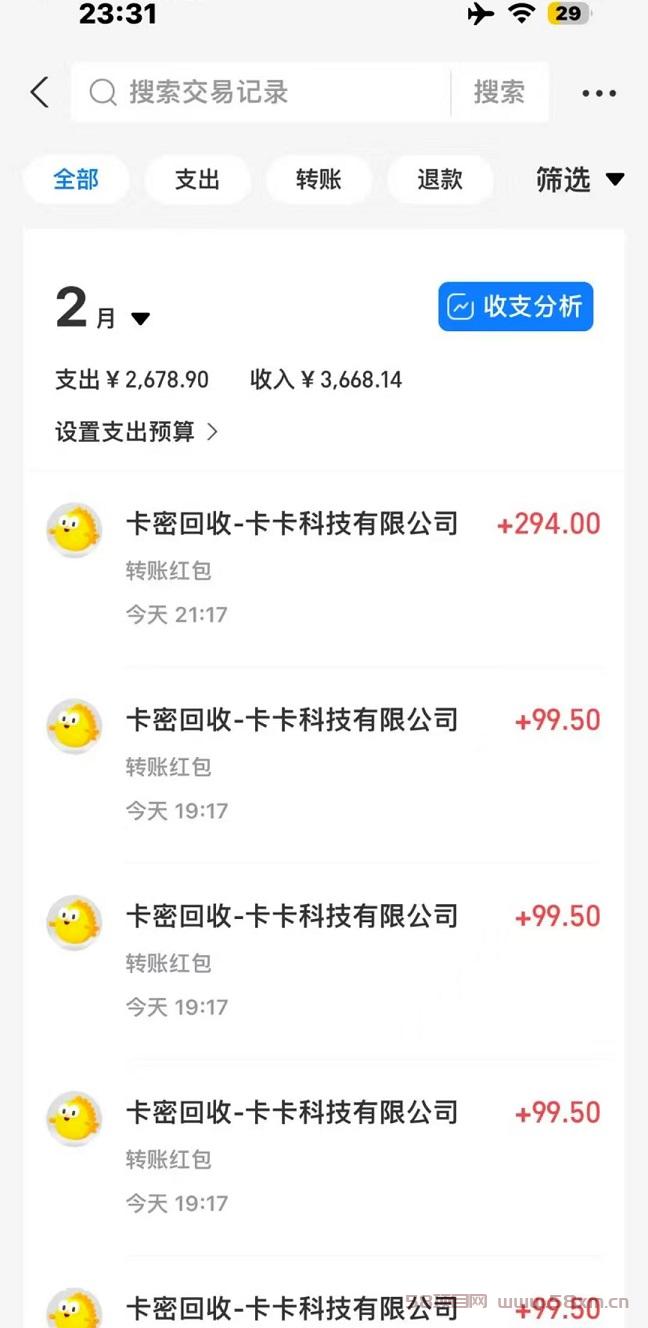Open the three-dot overflow menu
Viewport: 648px width, 1328px height.
click(599, 93)
